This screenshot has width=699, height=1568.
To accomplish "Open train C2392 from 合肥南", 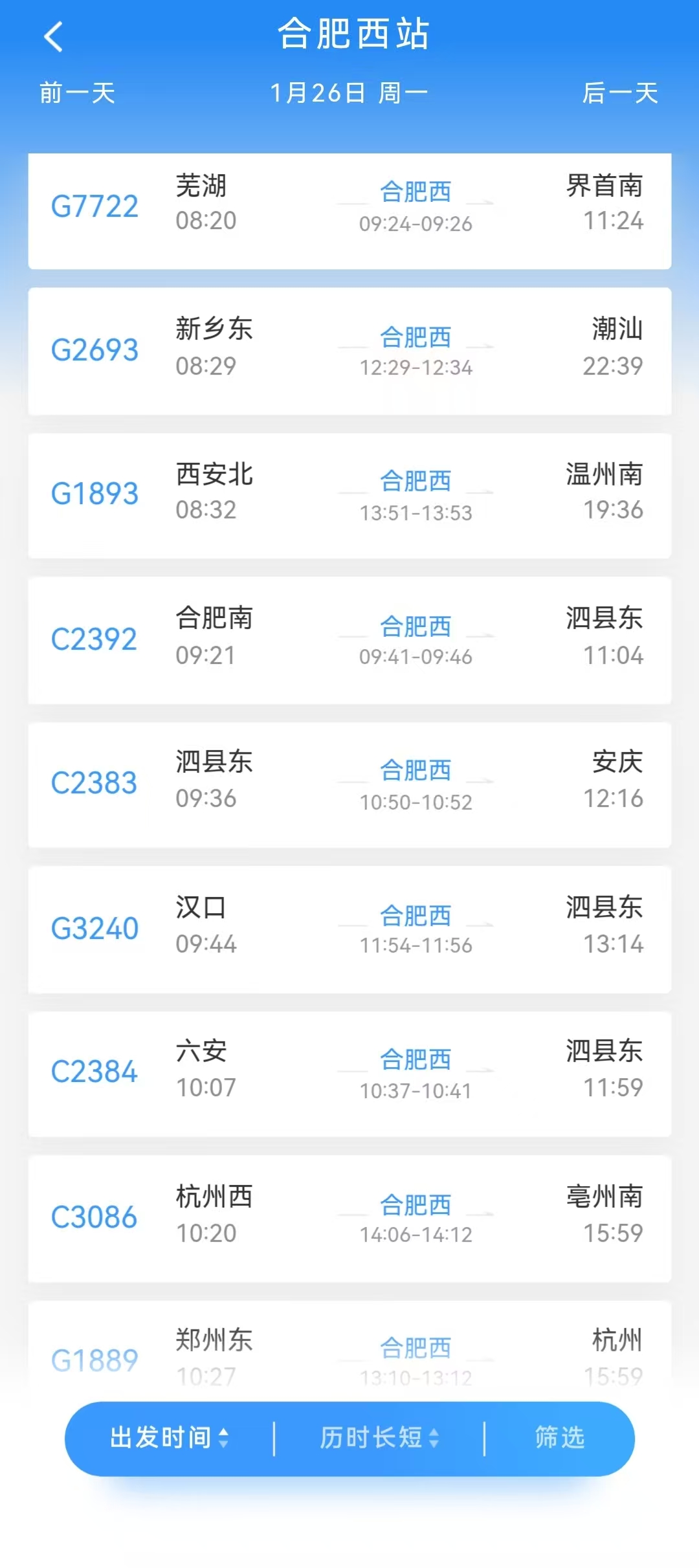I will (x=349, y=640).
